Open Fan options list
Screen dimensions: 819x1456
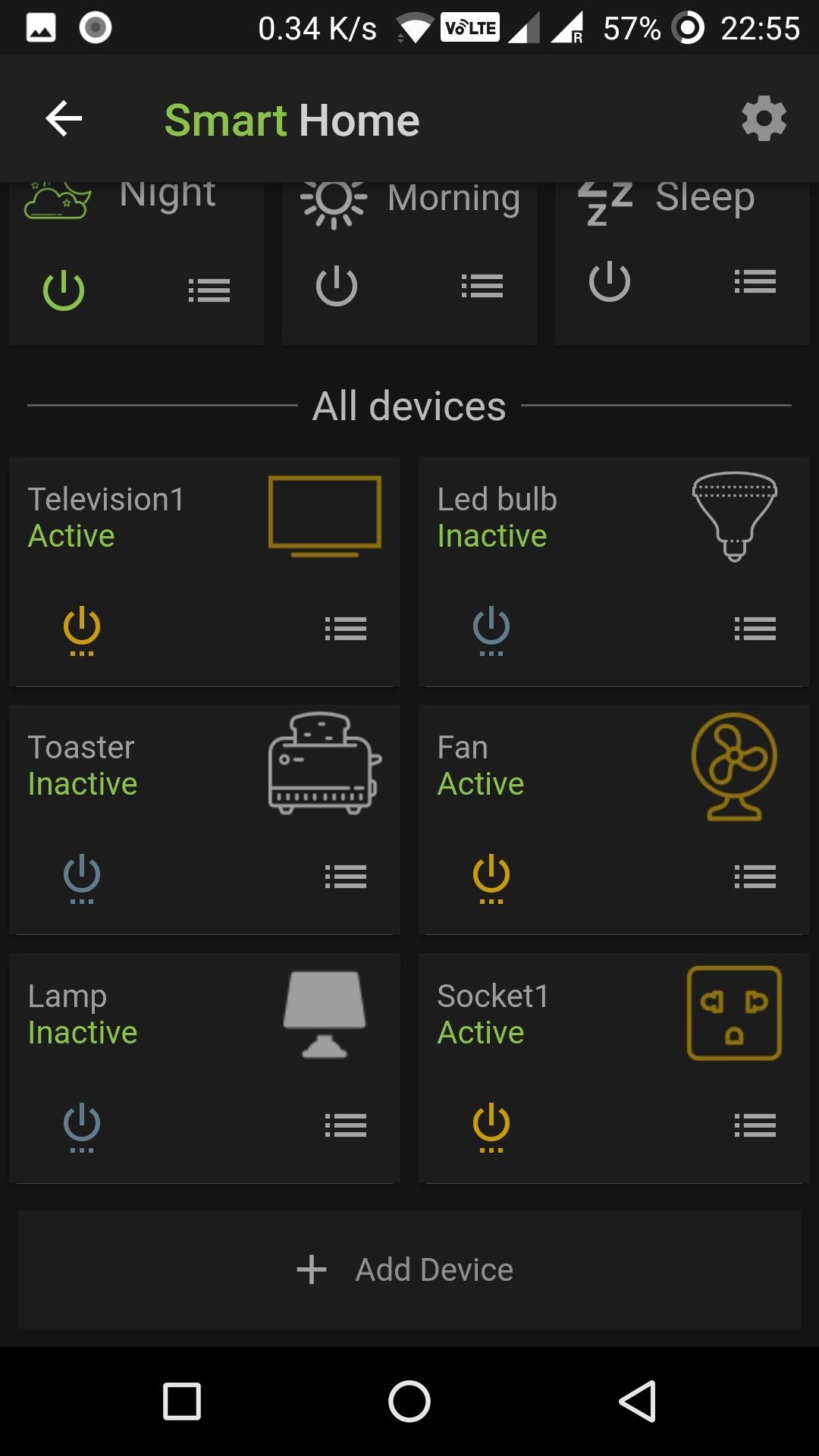click(x=755, y=877)
